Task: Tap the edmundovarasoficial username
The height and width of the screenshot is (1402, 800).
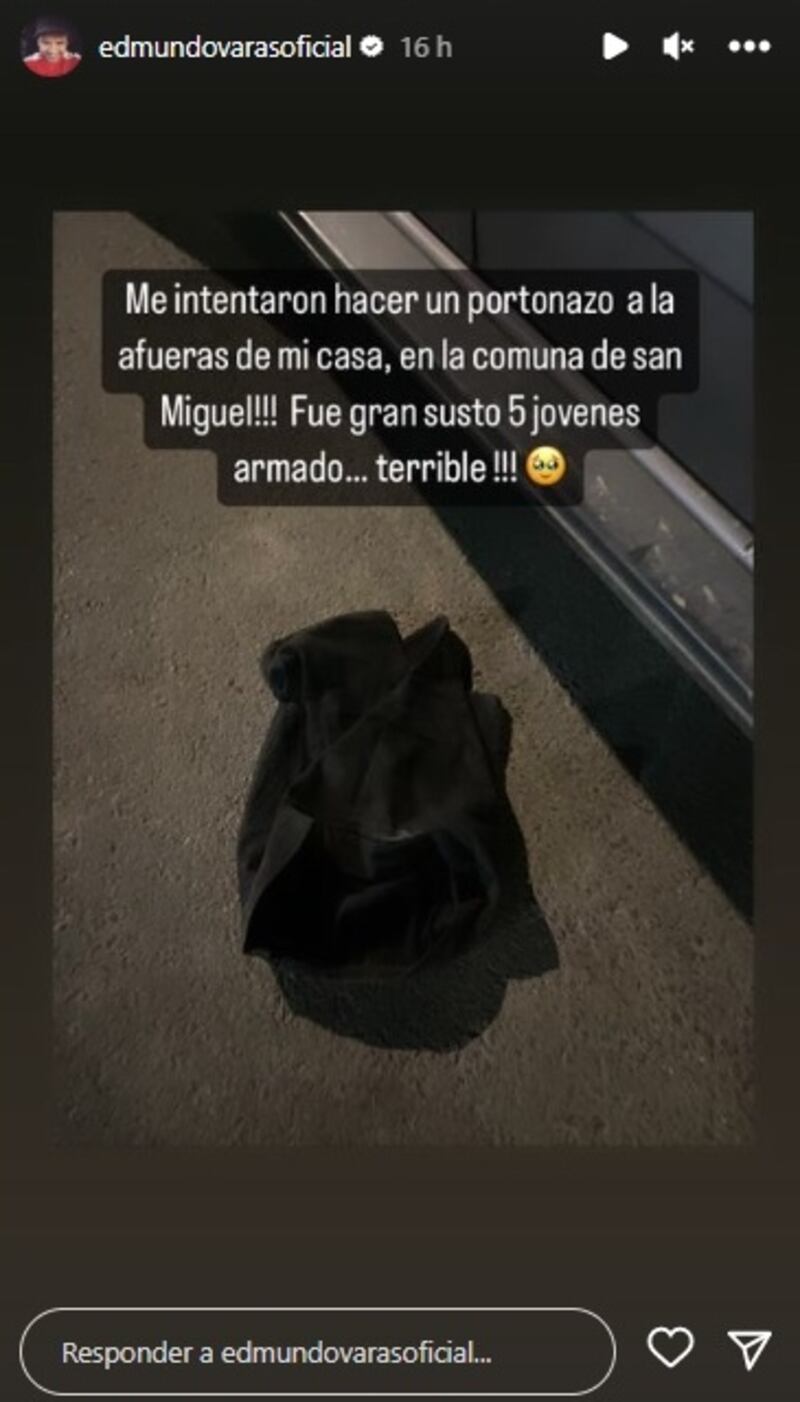Action: coord(225,47)
